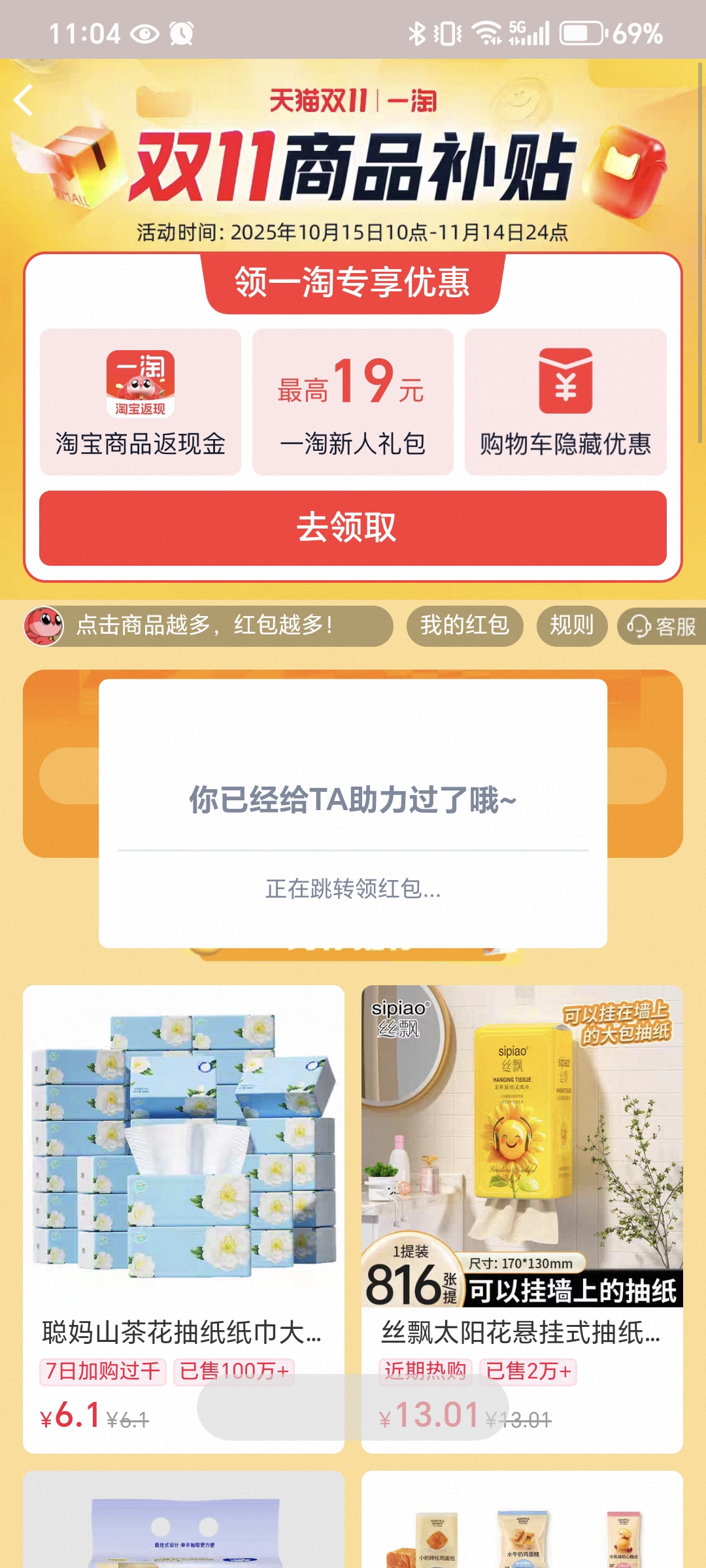Tap the 去领取 button

click(x=353, y=528)
